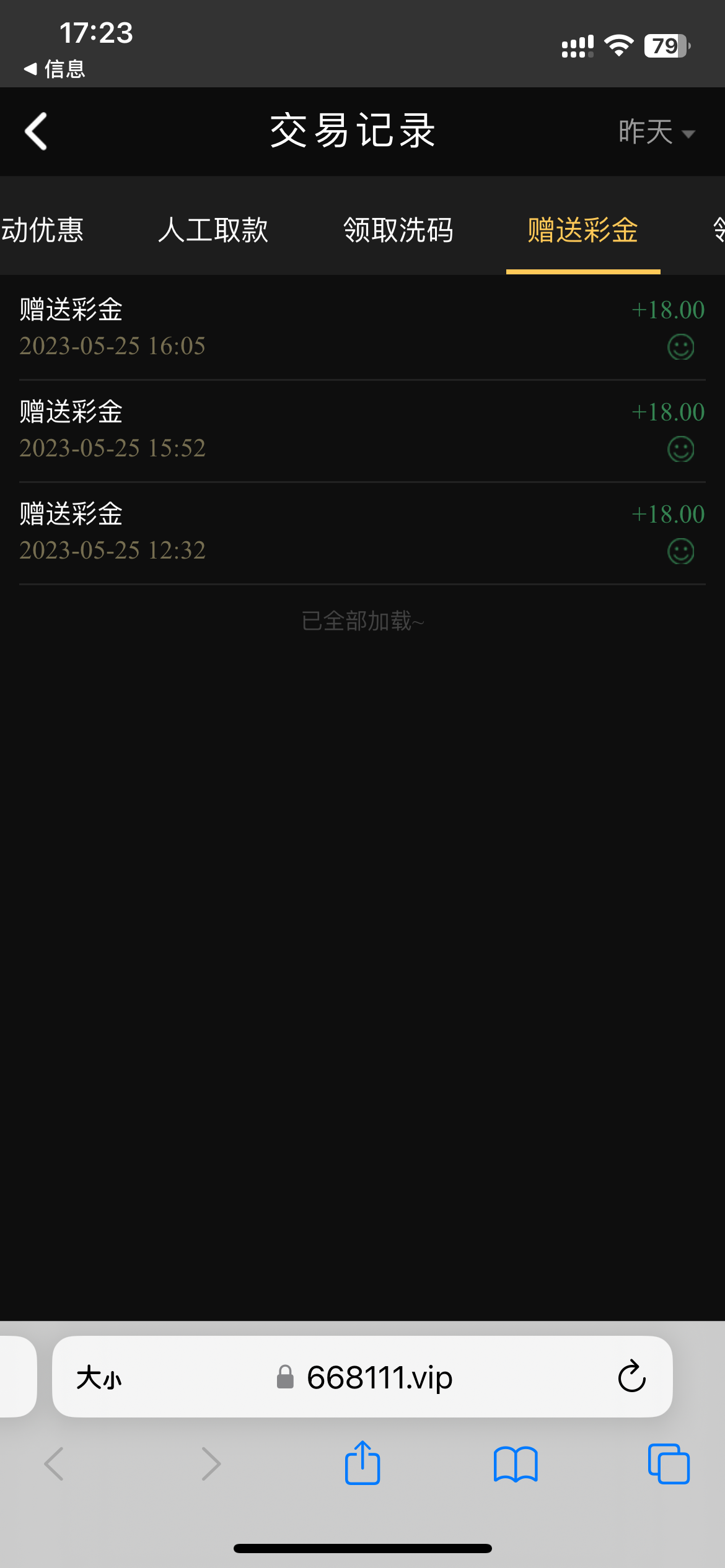The image size is (725, 1568).
Task: Open the 大小 page settings menu
Action: pyautogui.click(x=99, y=1378)
